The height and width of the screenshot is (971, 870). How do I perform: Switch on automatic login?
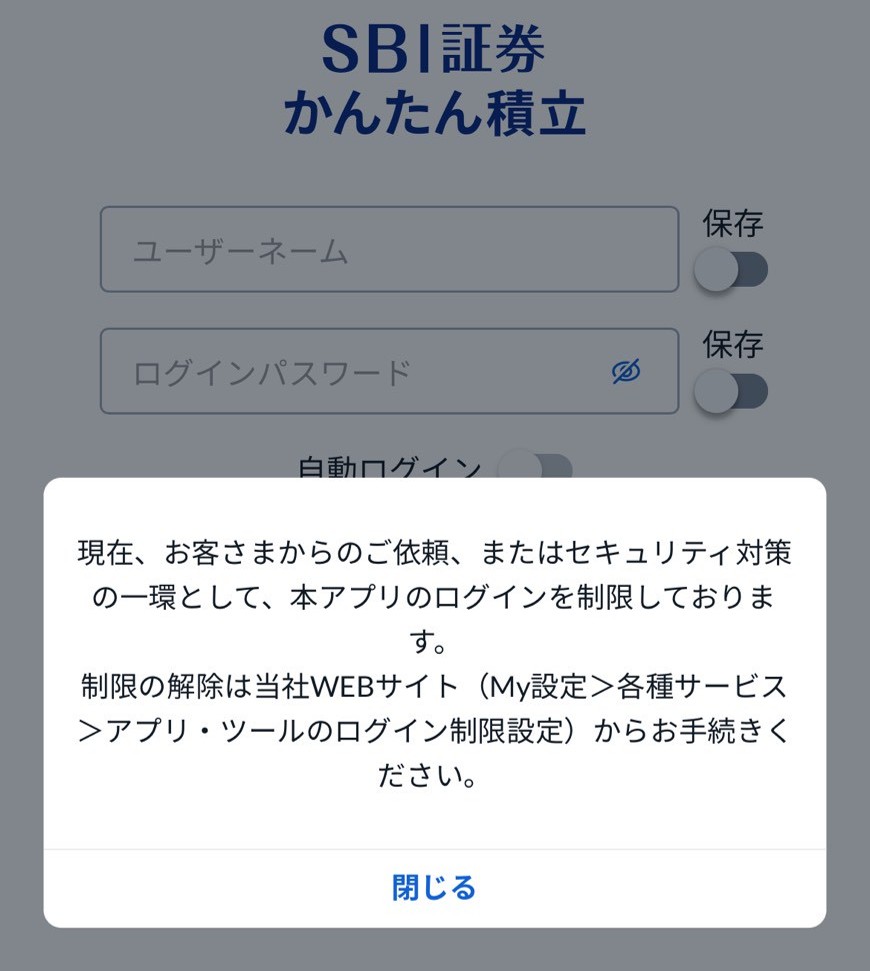[542, 465]
